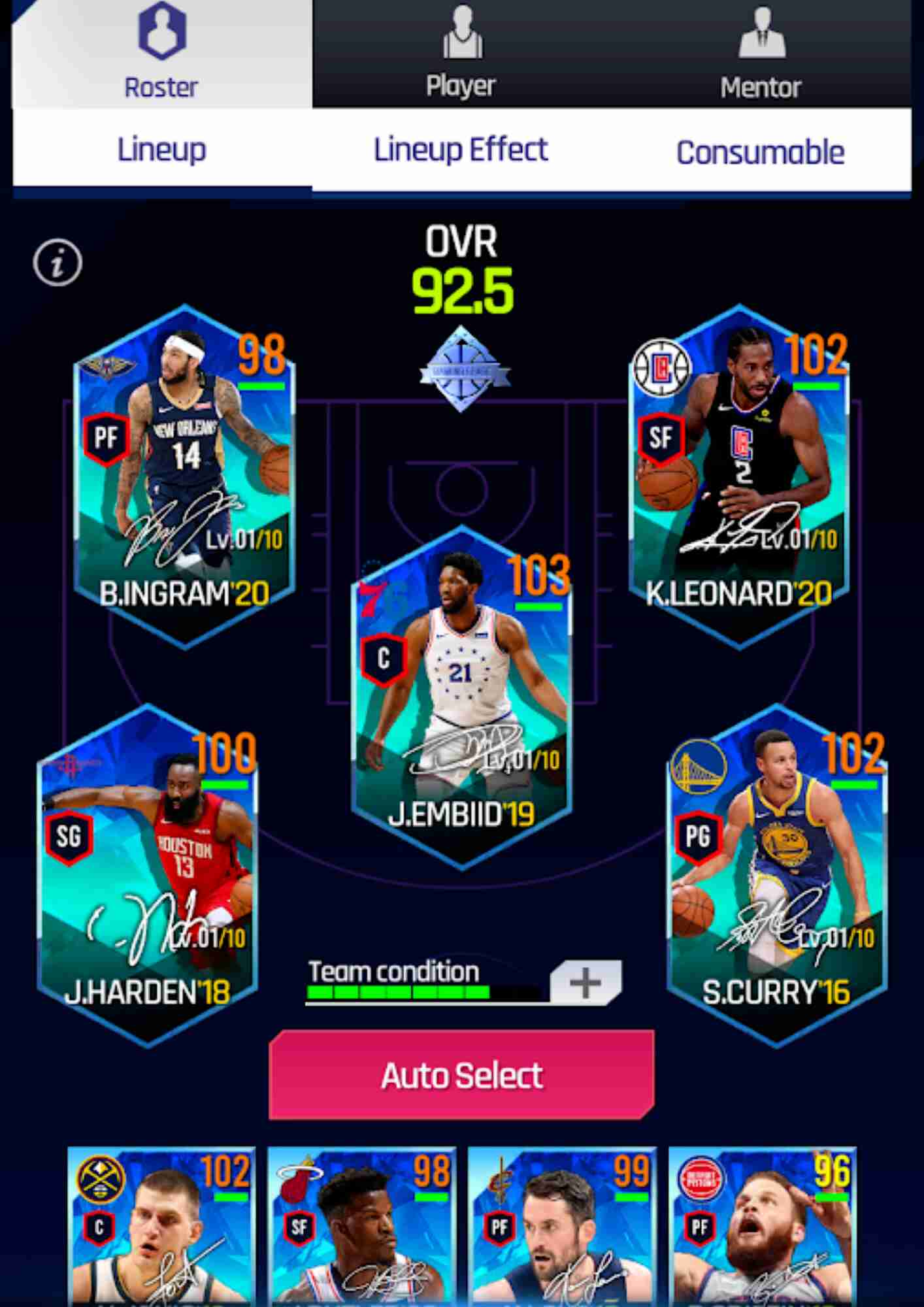Tap the Auto Select button
924x1307 pixels.
[461, 1075]
